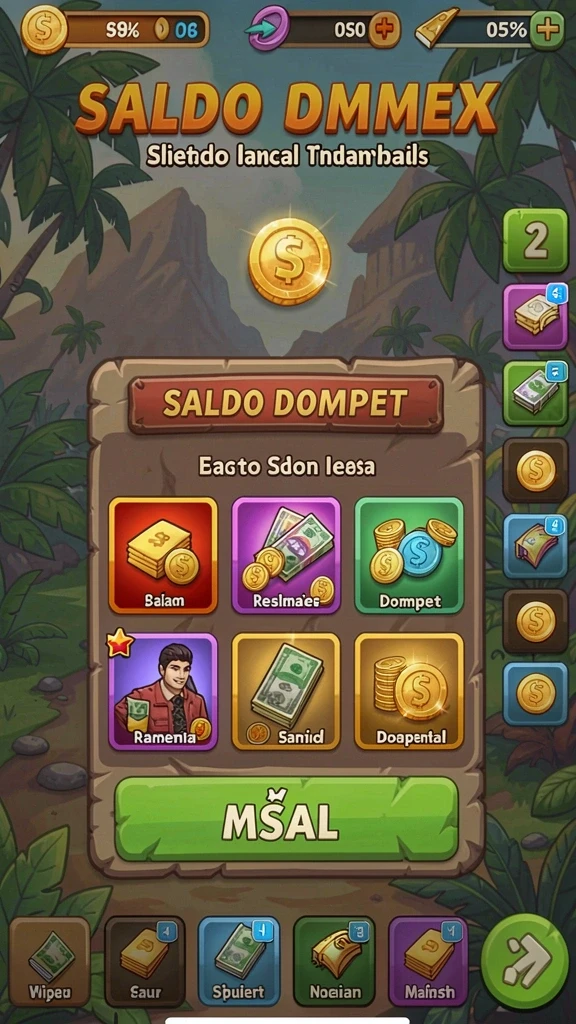Pick the Doapental coin stack tile
Image resolution: width=576 pixels, height=1024 pixels.
(x=409, y=692)
